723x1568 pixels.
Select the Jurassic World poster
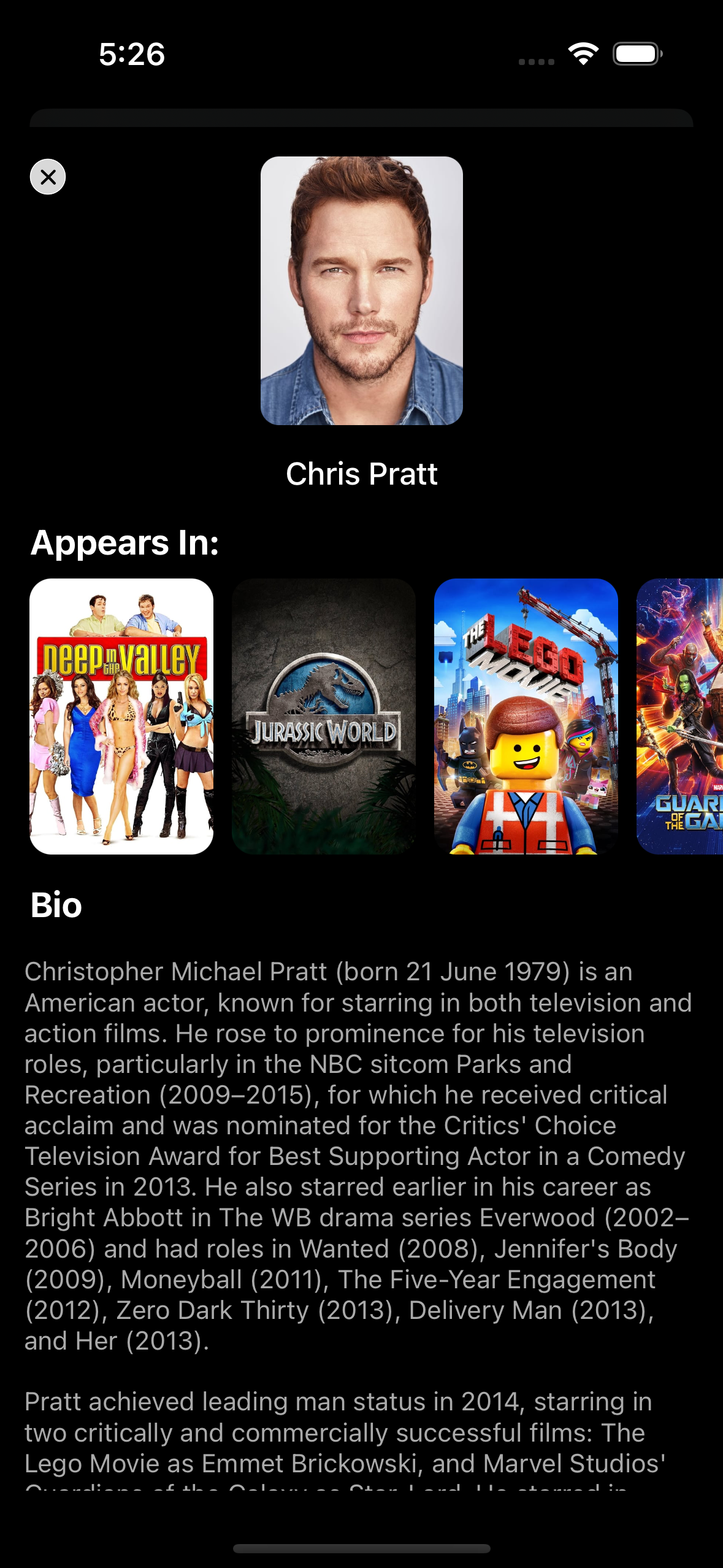coord(324,717)
